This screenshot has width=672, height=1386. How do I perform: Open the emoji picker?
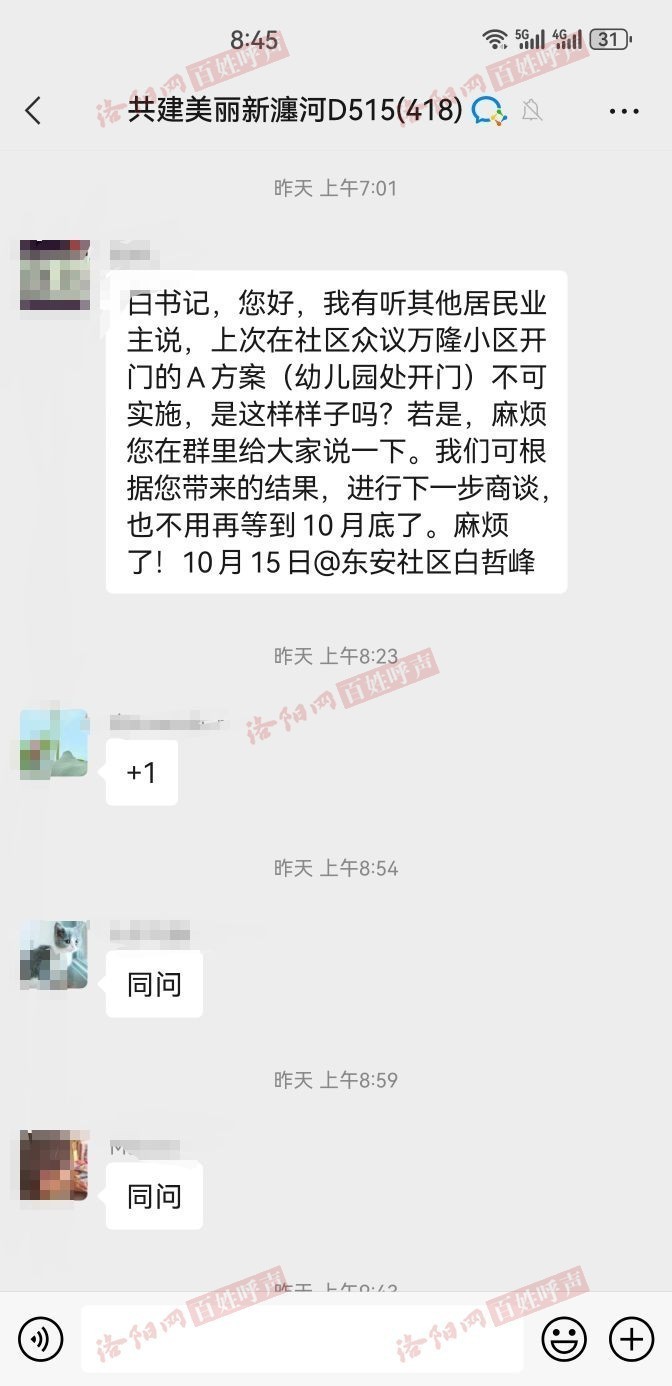[x=564, y=1338]
